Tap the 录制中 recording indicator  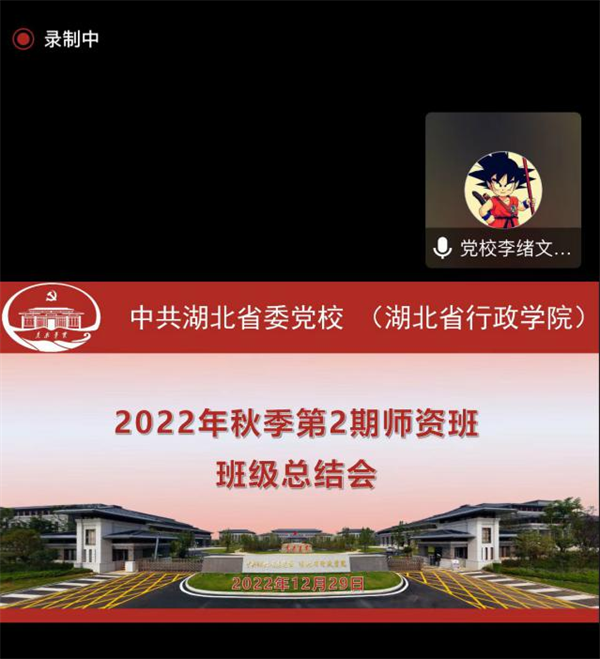[x=56, y=40]
